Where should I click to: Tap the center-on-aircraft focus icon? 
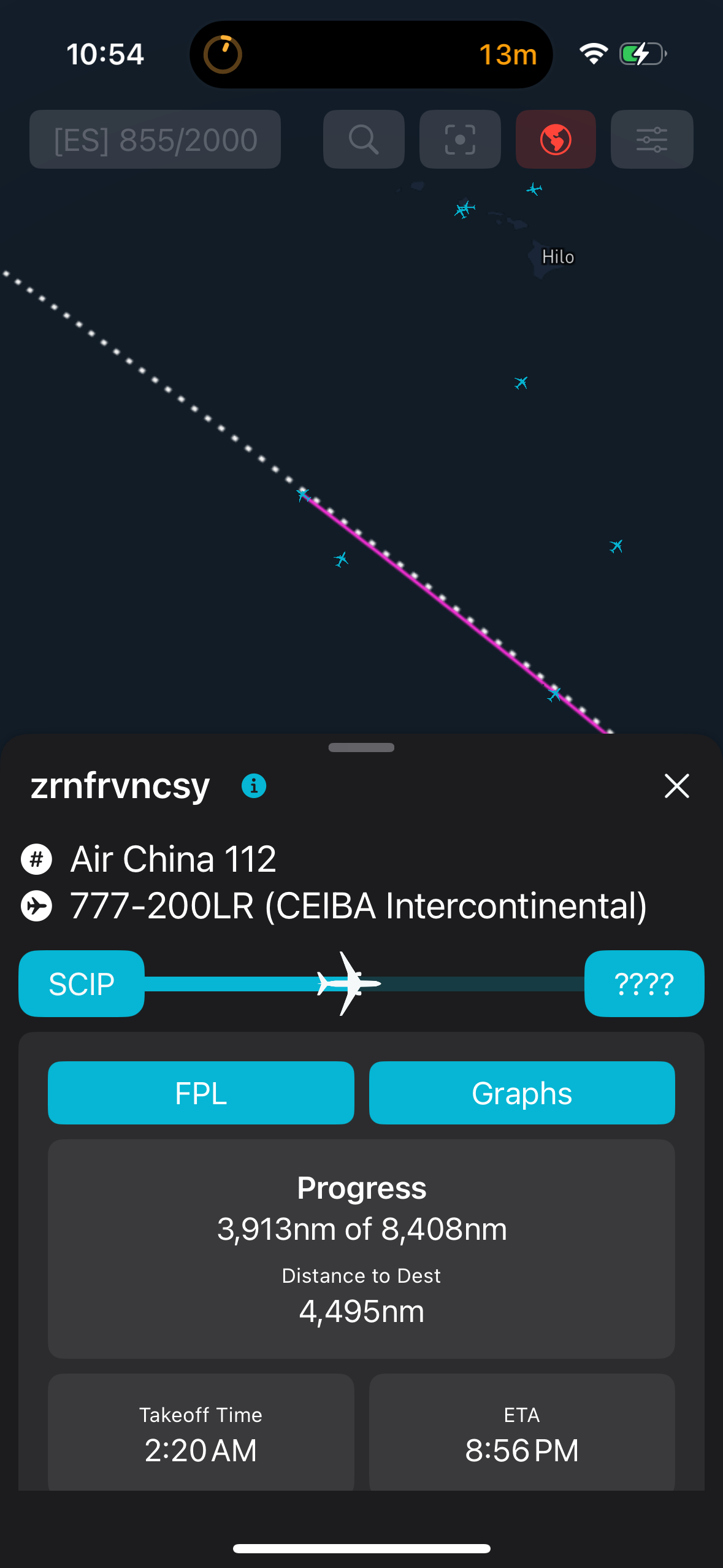[x=460, y=140]
